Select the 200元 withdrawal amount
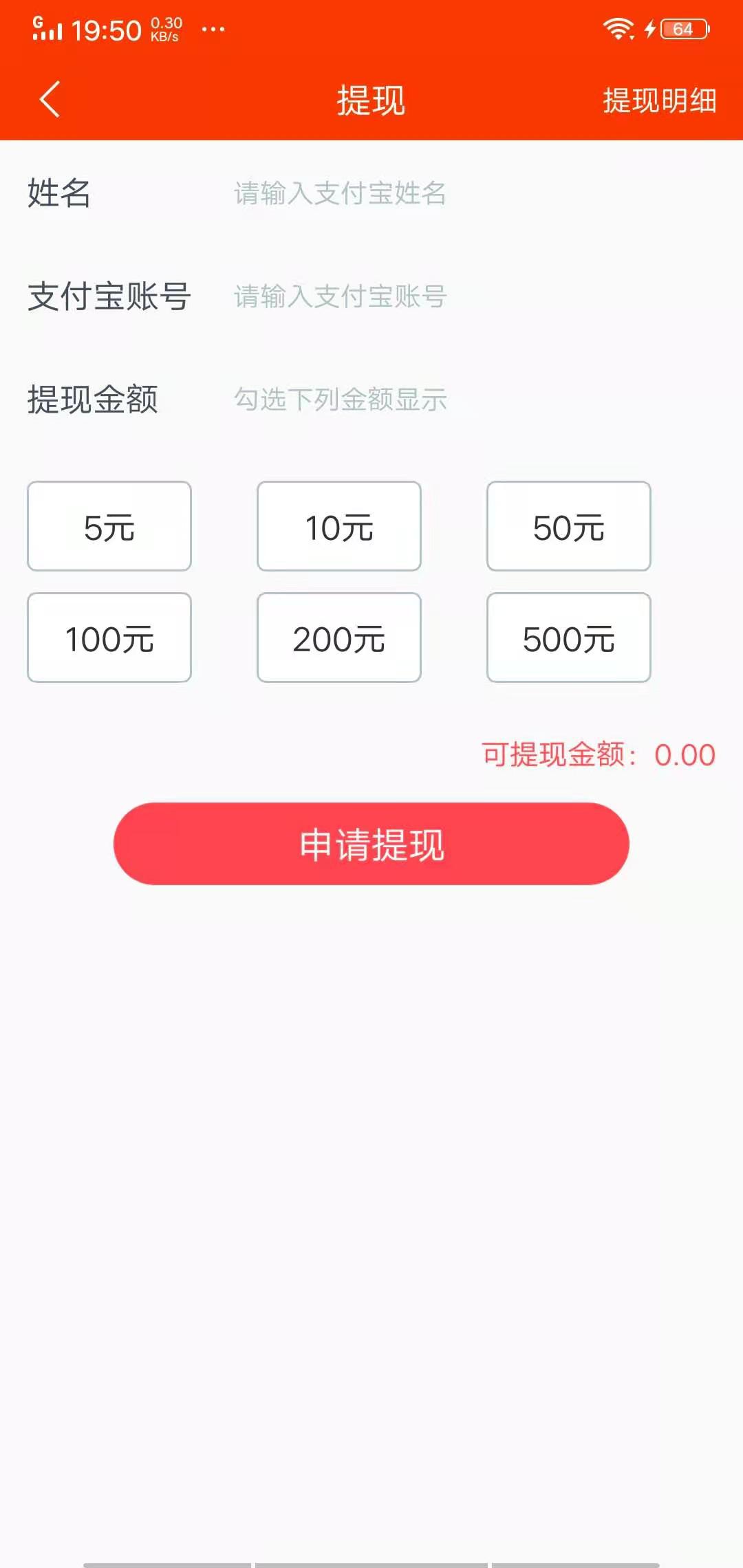Image resolution: width=743 pixels, height=1568 pixels. click(338, 638)
